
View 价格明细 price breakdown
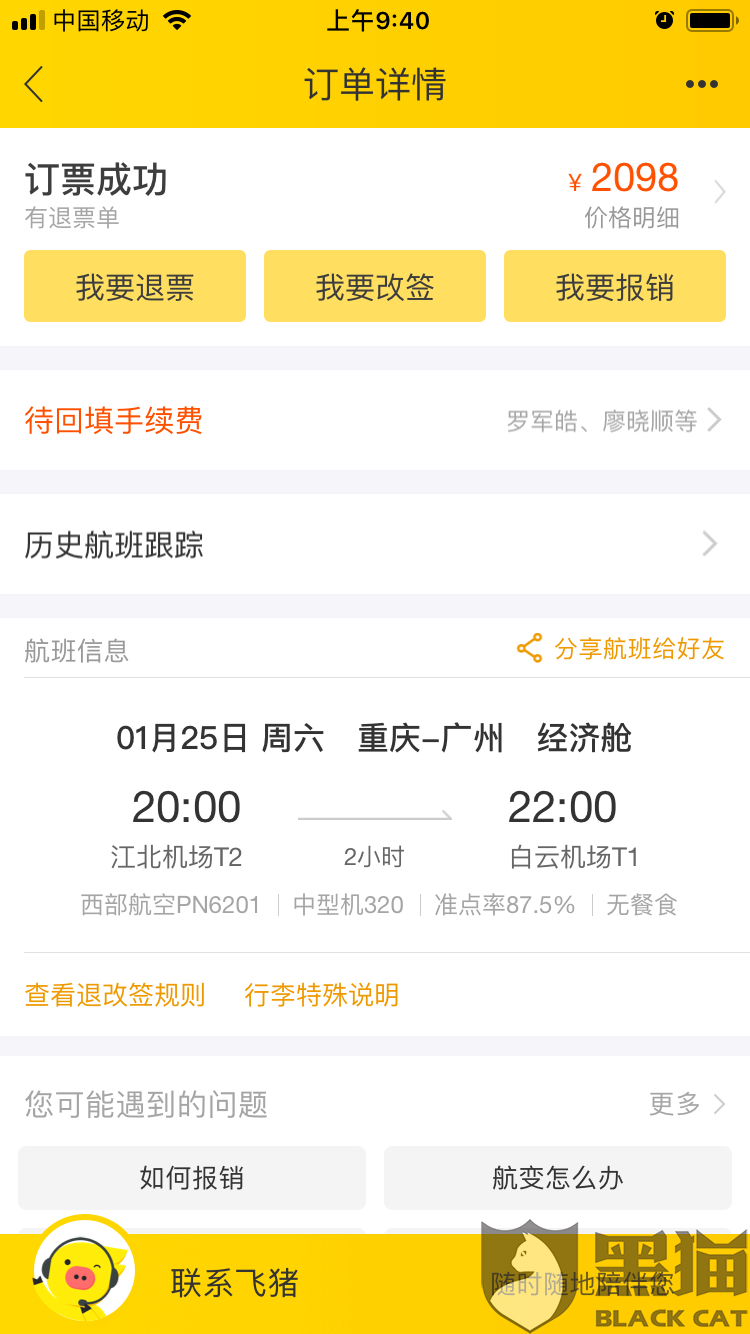pyautogui.click(x=632, y=218)
